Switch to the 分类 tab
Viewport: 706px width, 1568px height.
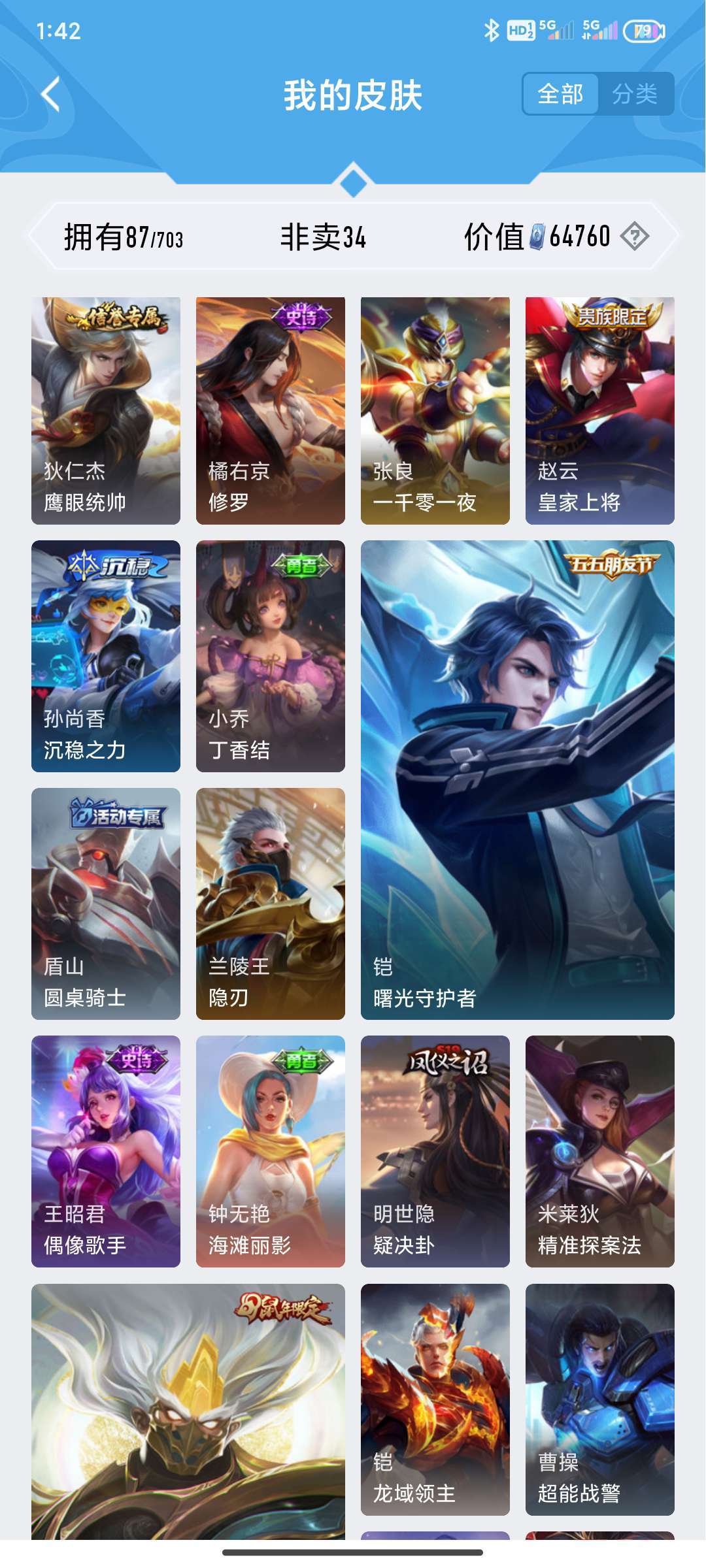[x=634, y=94]
